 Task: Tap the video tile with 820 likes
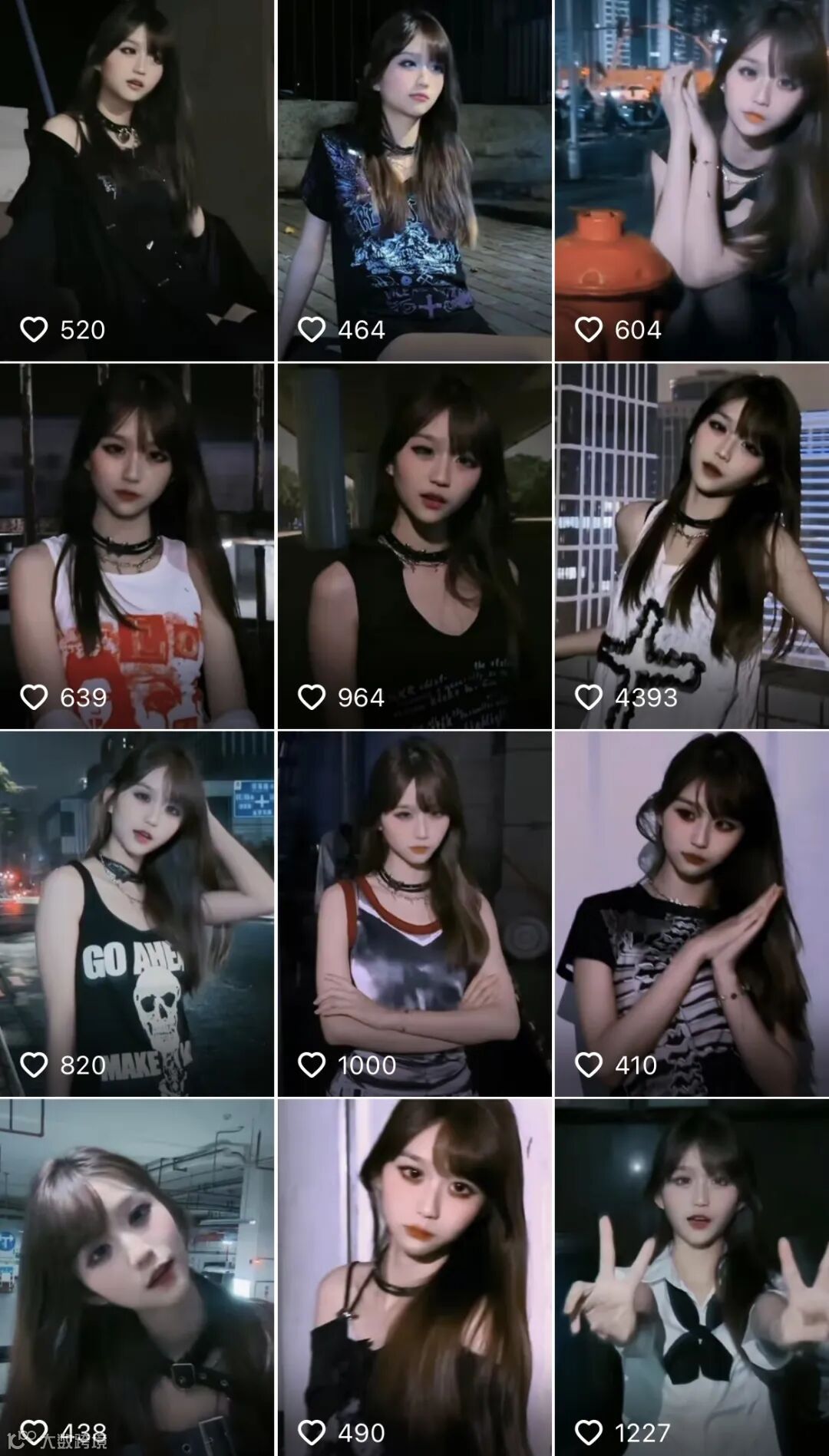137,913
